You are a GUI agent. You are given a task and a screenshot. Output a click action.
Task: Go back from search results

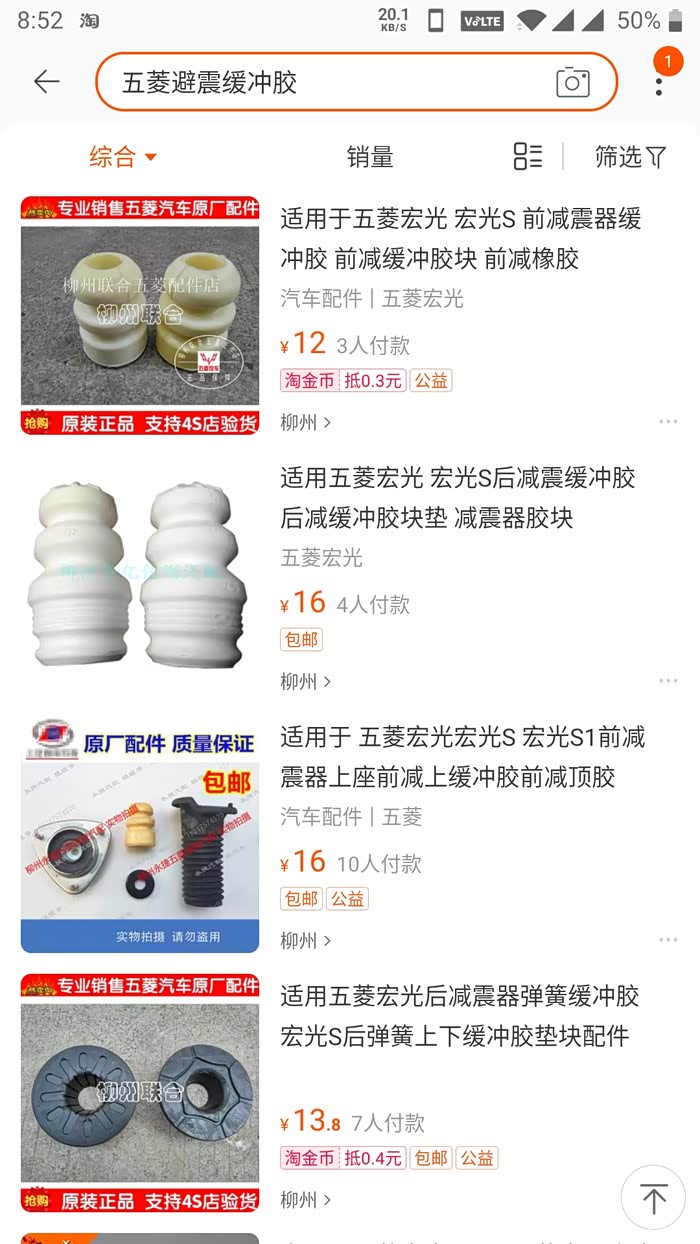[46, 82]
